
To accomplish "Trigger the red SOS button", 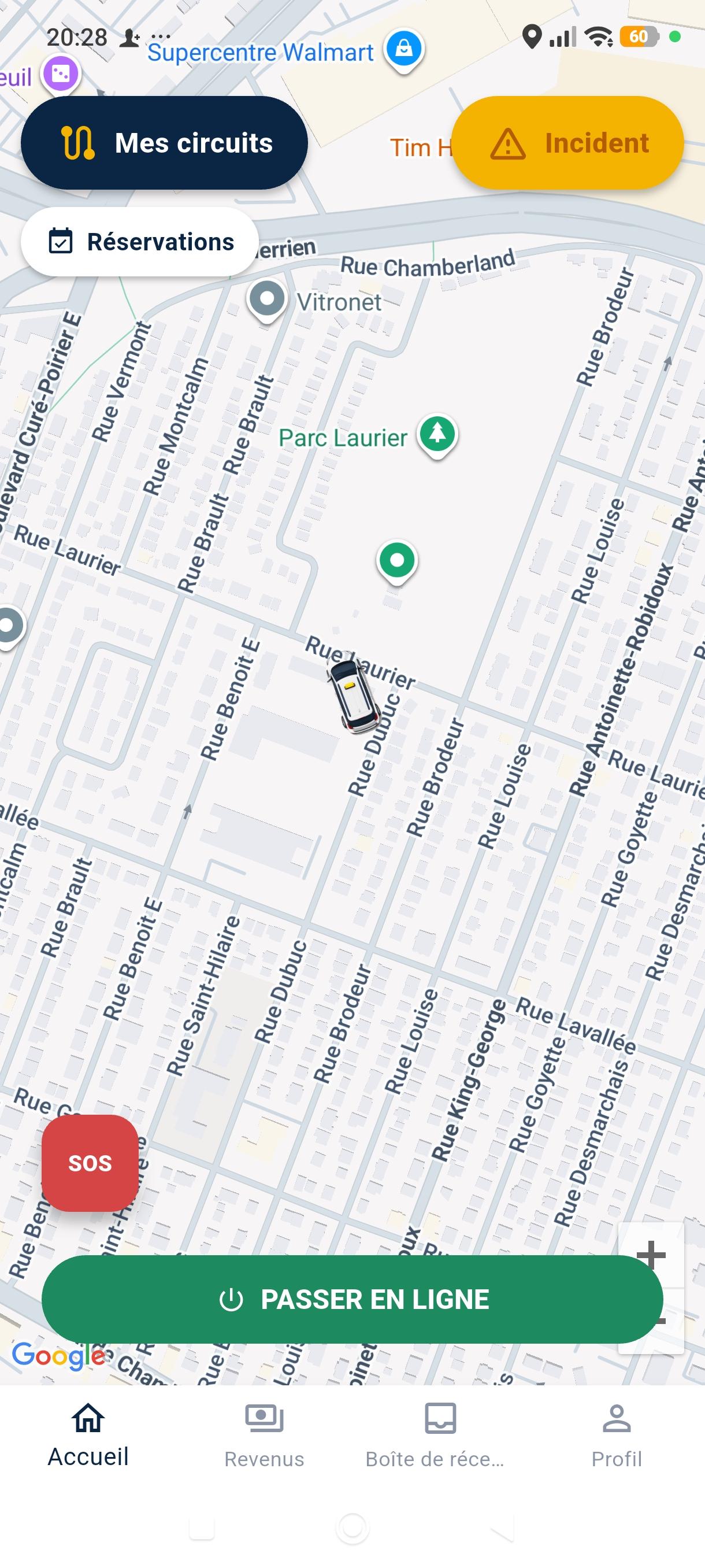I will tap(90, 1163).
